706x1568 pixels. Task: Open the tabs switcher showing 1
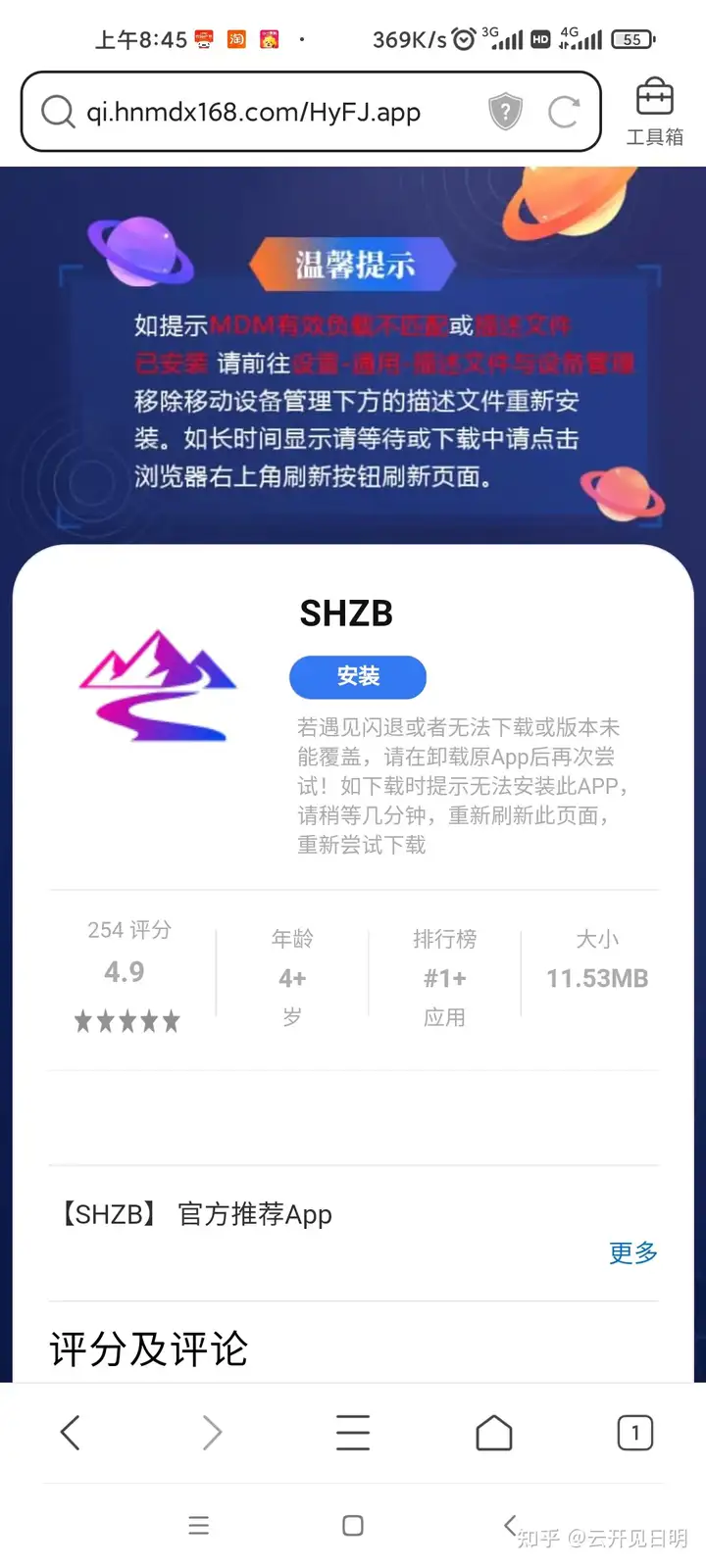(x=635, y=1433)
